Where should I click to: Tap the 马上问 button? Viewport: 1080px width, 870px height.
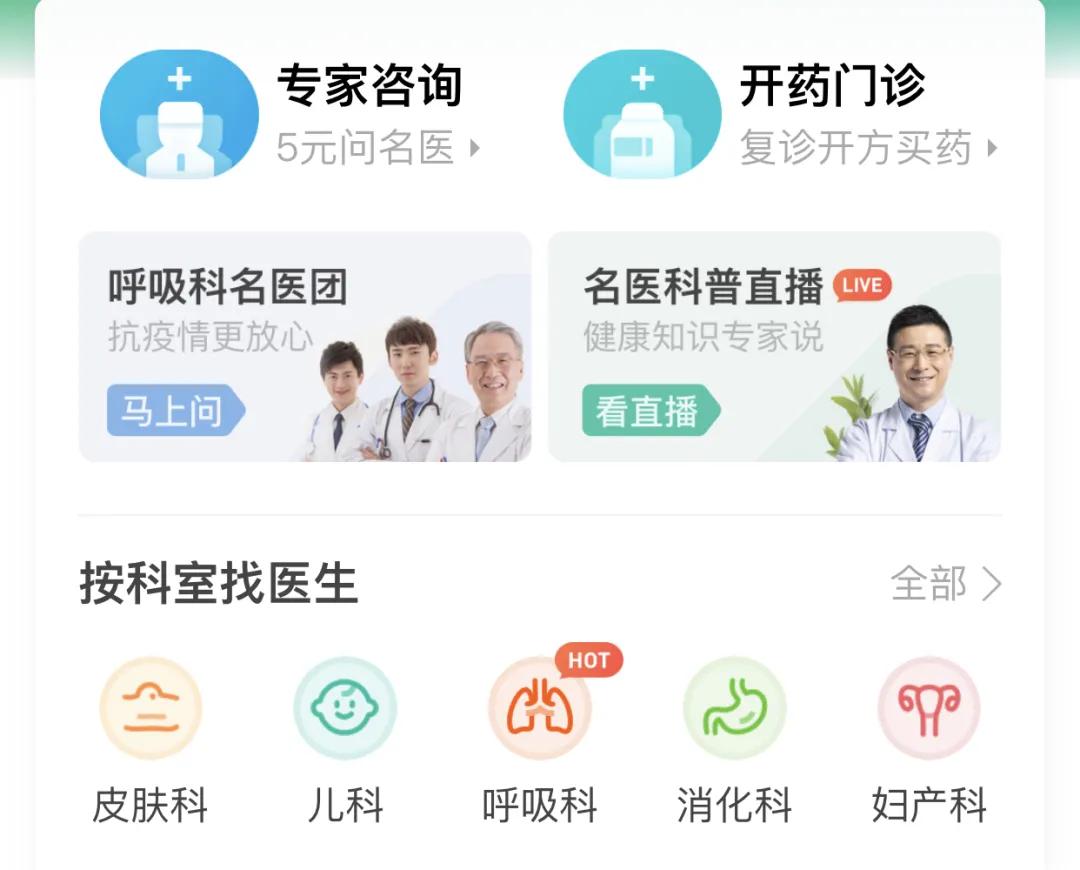tap(172, 411)
